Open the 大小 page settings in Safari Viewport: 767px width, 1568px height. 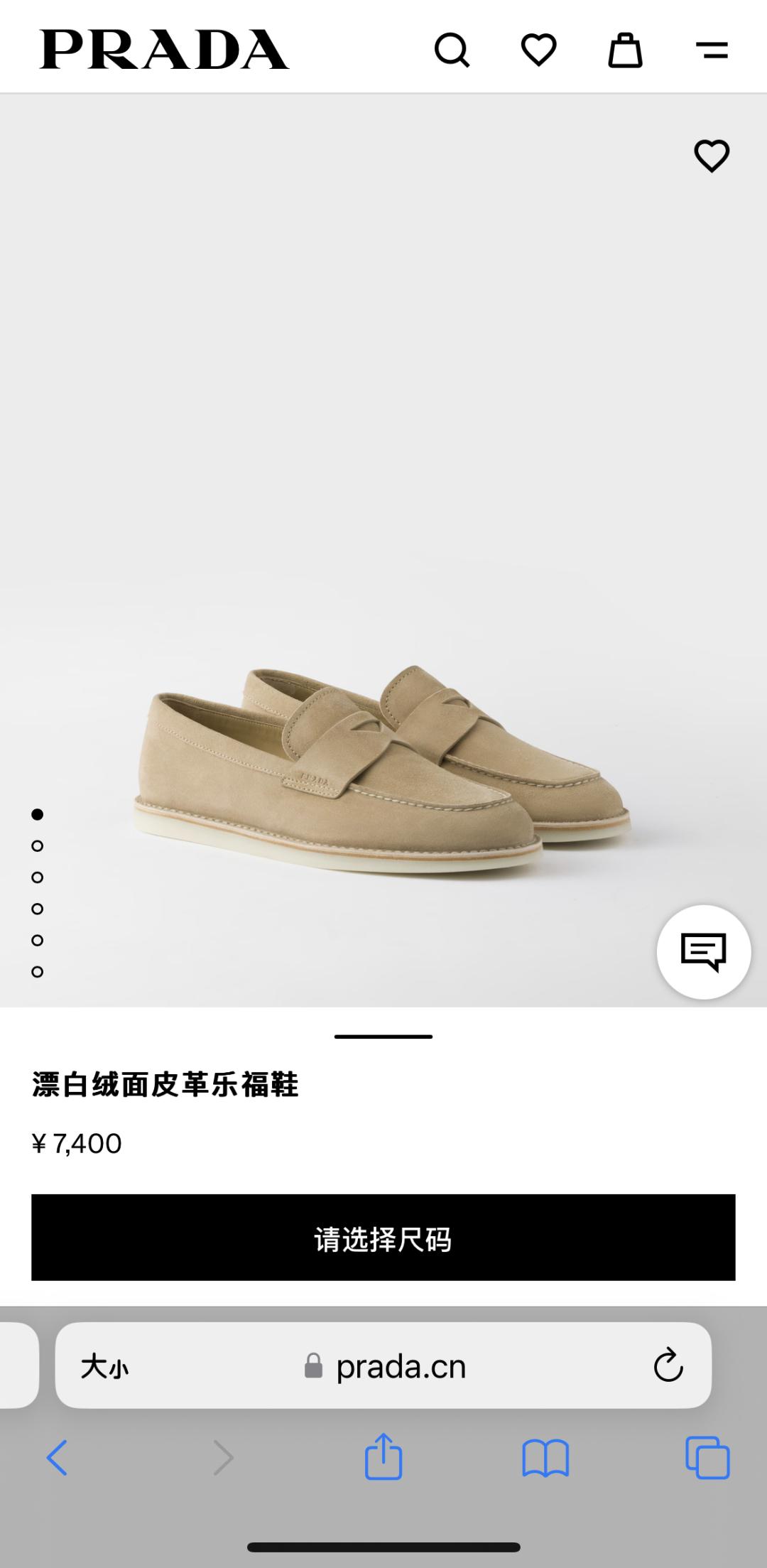tap(104, 1366)
